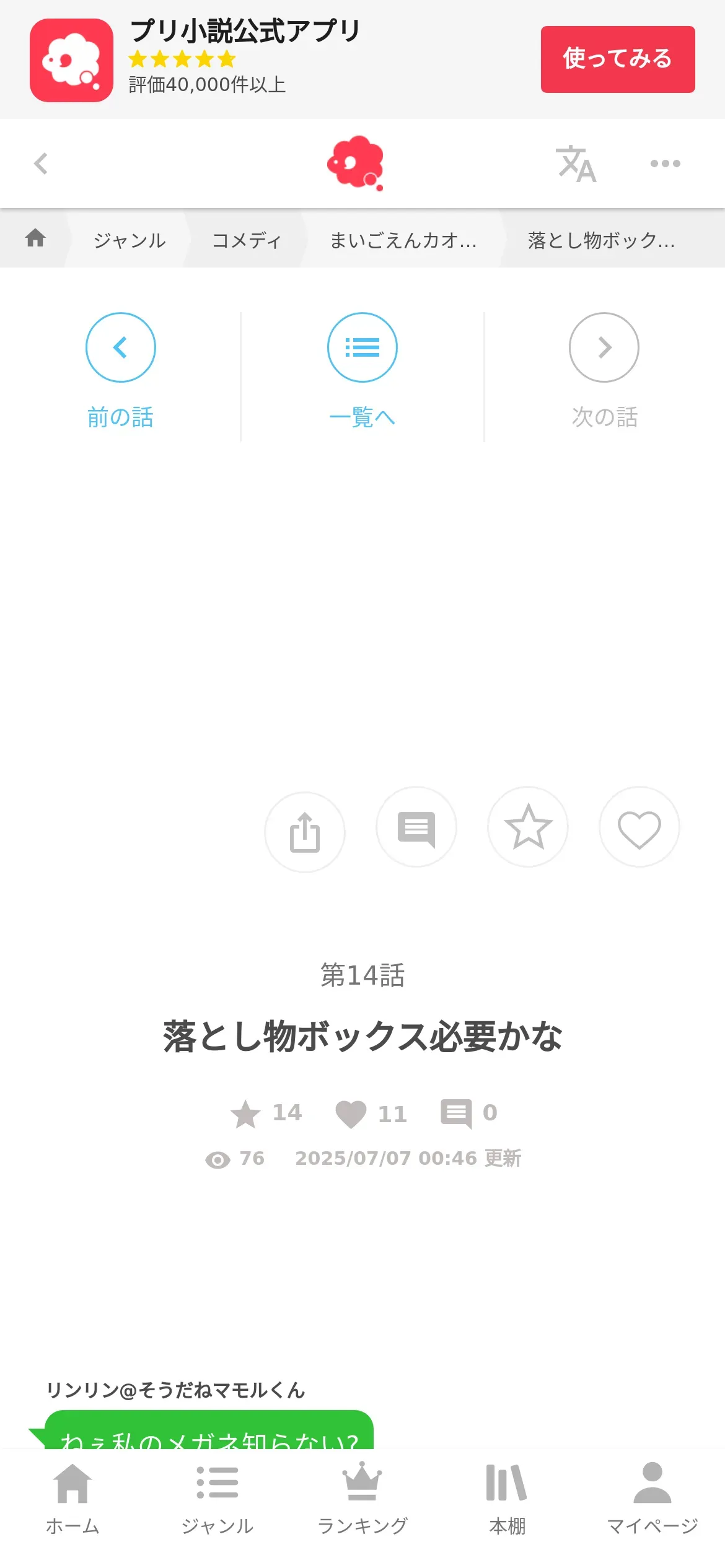The width and height of the screenshot is (725, 1568).
Task: Open the three-dot overflow menu
Action: 666,163
